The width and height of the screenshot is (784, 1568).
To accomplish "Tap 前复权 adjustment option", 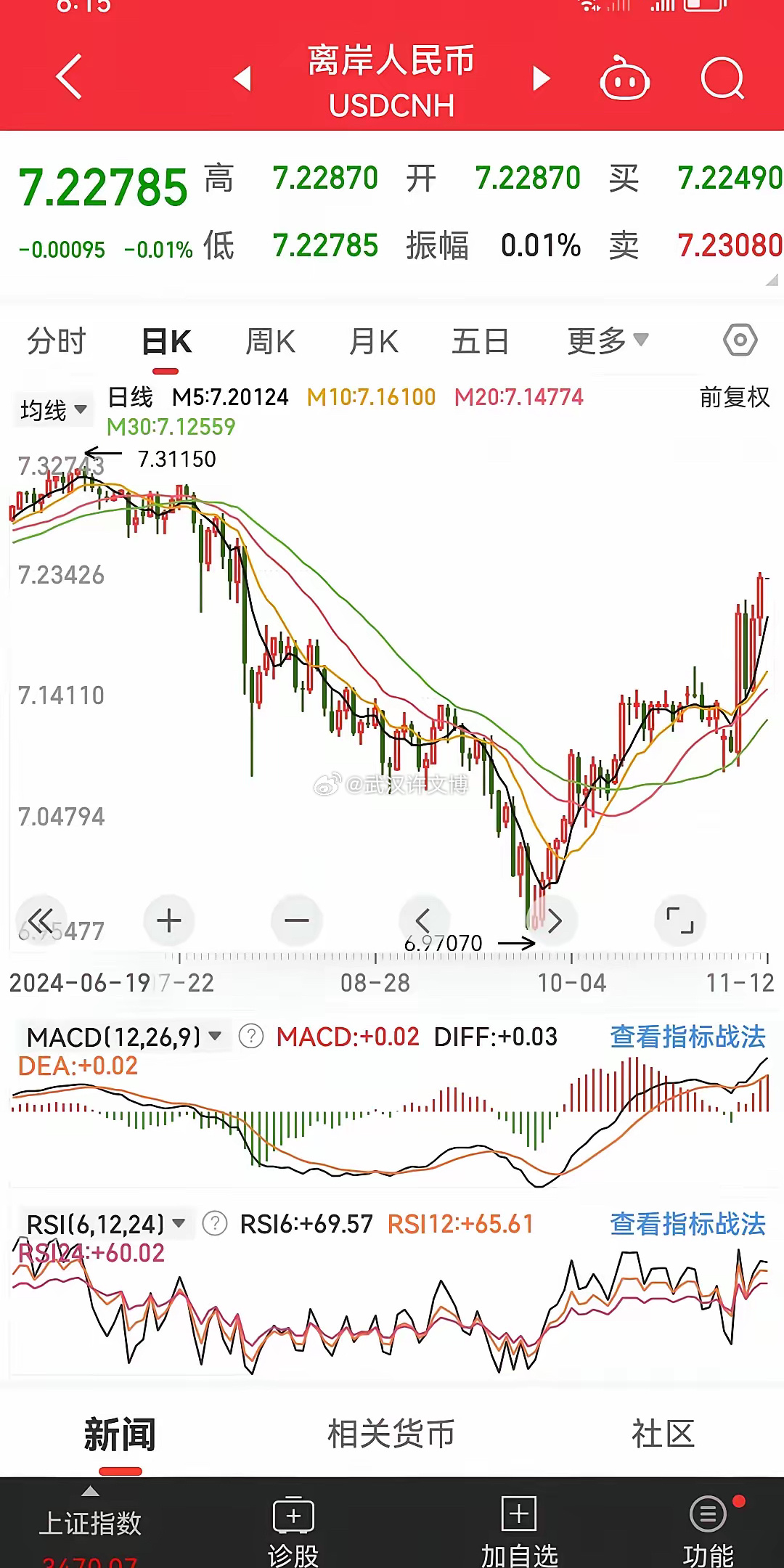I will (735, 397).
